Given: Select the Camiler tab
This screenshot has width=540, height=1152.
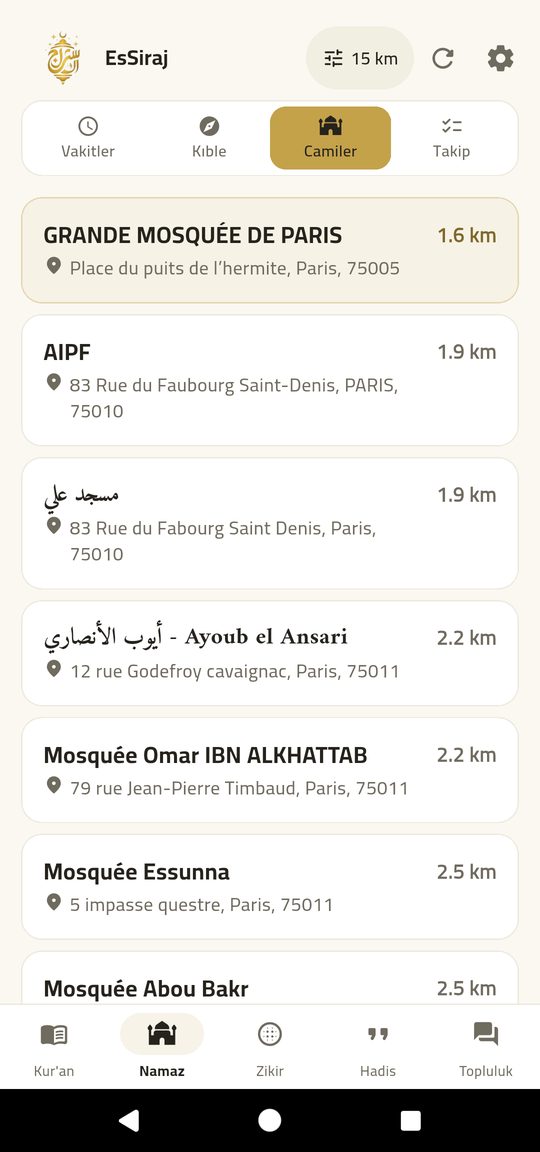Looking at the screenshot, I should point(331,138).
